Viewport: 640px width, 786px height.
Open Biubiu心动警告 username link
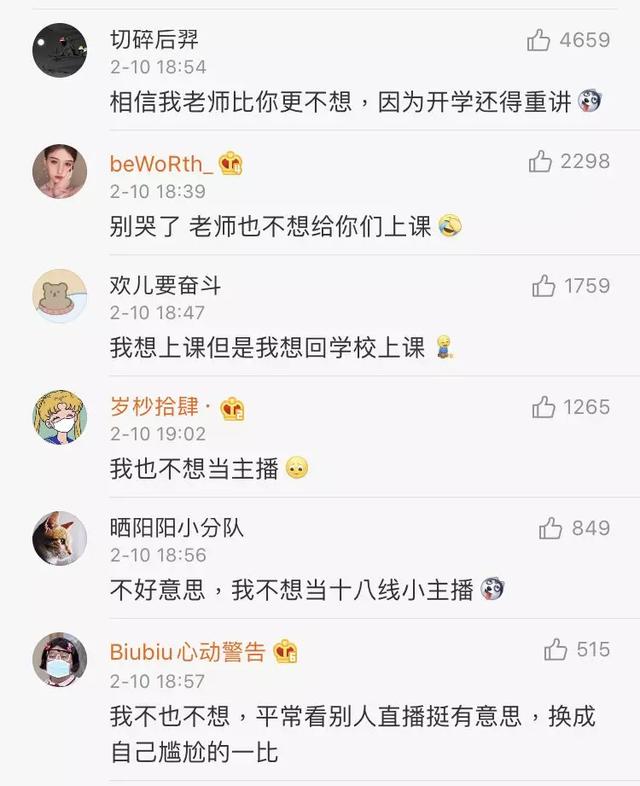(x=188, y=652)
